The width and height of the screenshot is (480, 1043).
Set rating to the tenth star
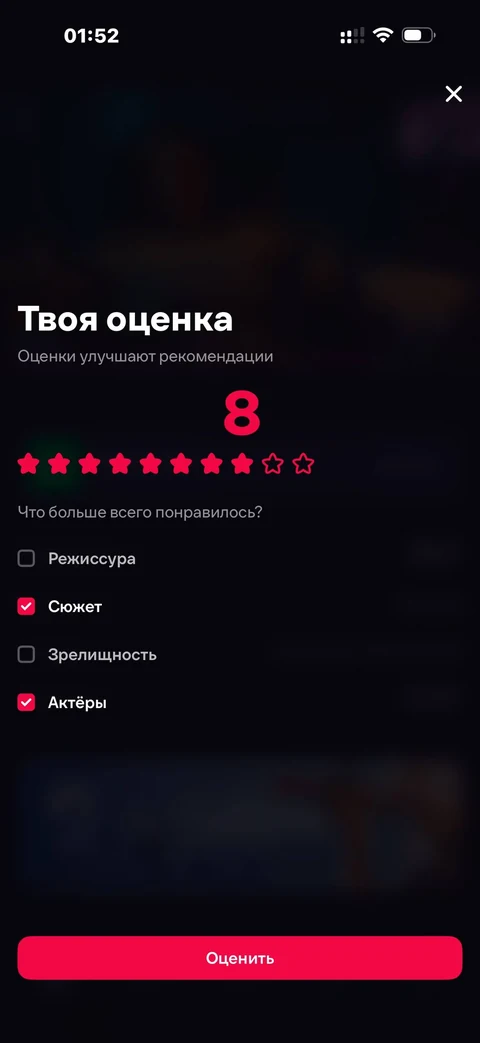click(x=303, y=464)
